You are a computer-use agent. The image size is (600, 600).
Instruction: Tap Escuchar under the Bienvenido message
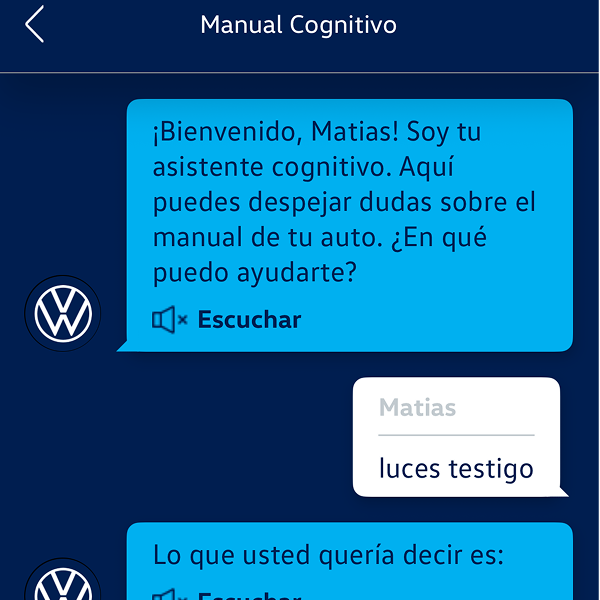click(228, 320)
